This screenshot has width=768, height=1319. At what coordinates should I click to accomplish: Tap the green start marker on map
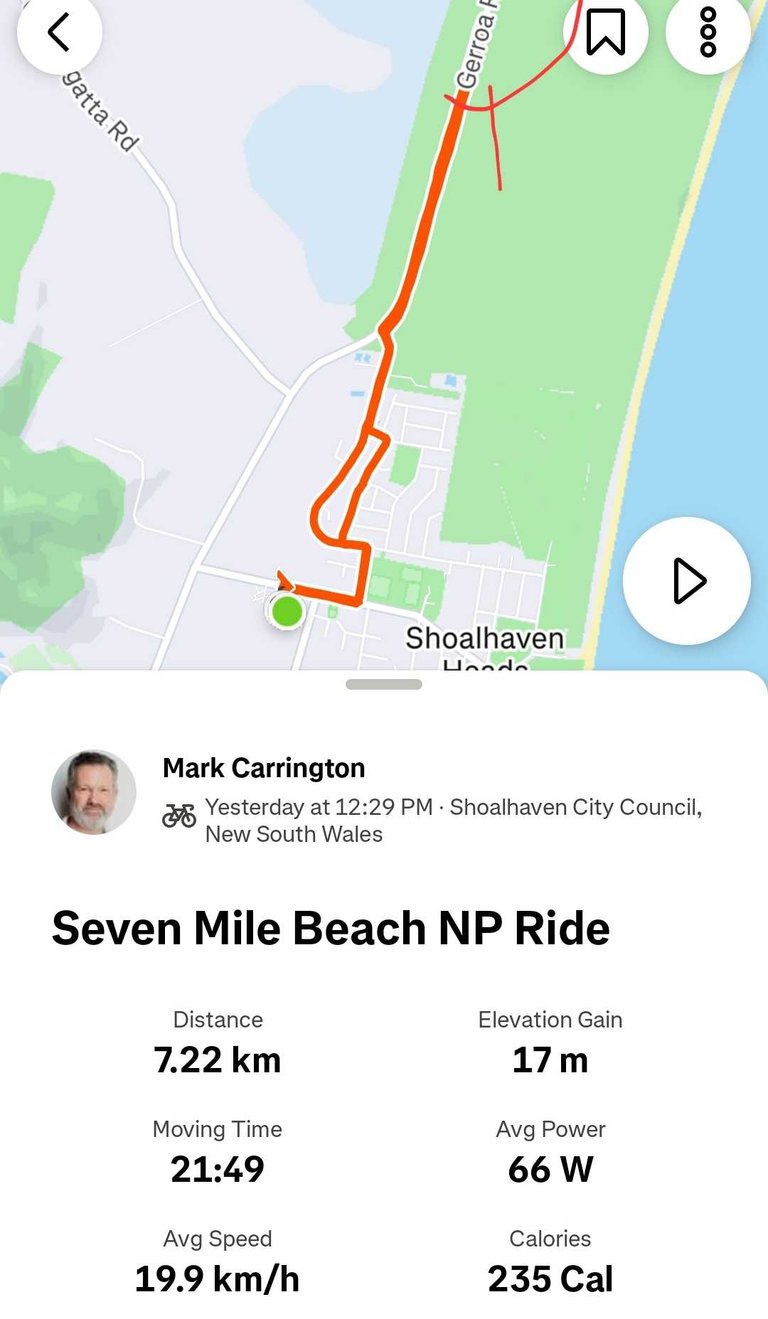[287, 610]
